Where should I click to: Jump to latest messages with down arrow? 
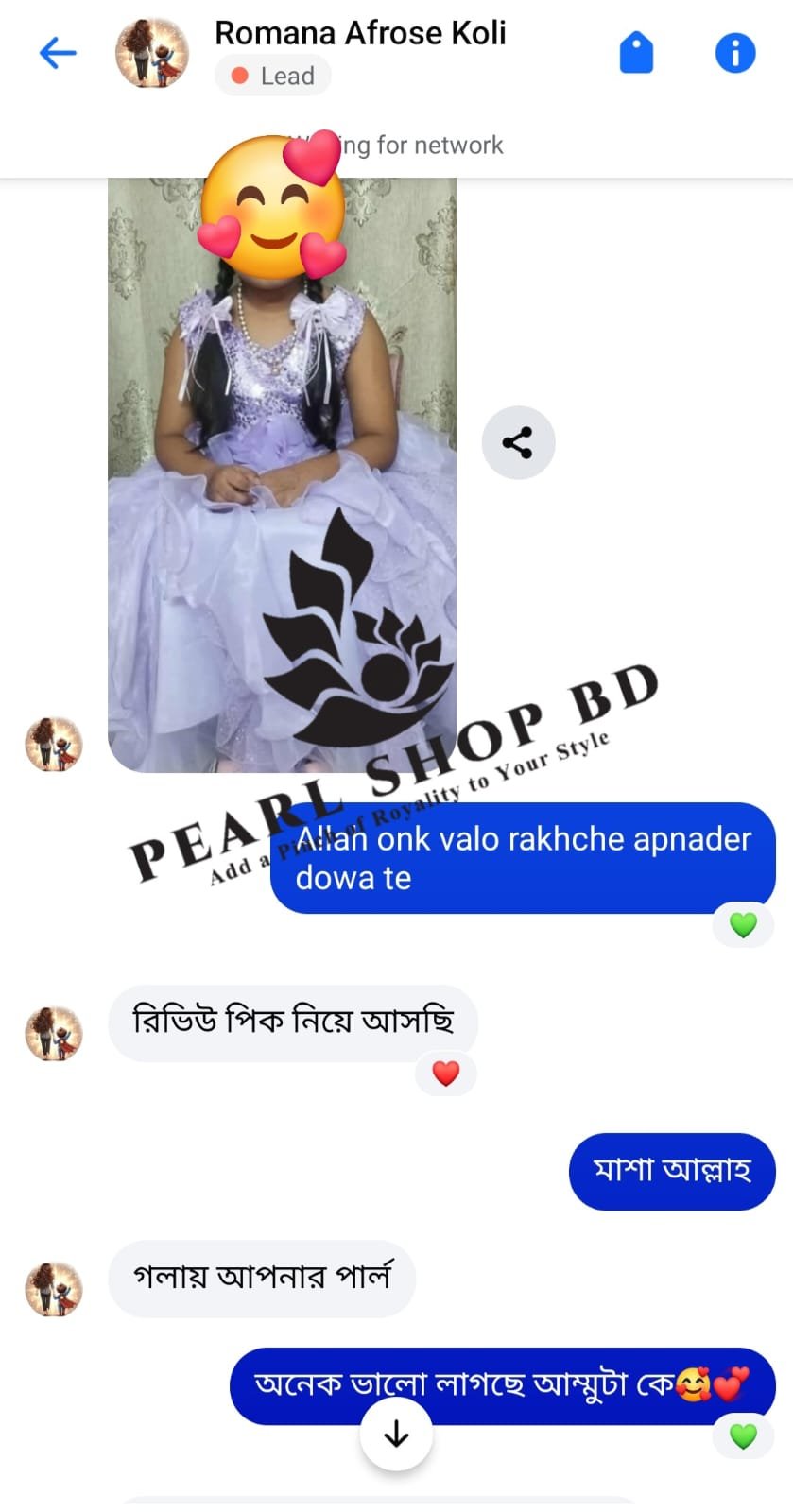point(396,1435)
